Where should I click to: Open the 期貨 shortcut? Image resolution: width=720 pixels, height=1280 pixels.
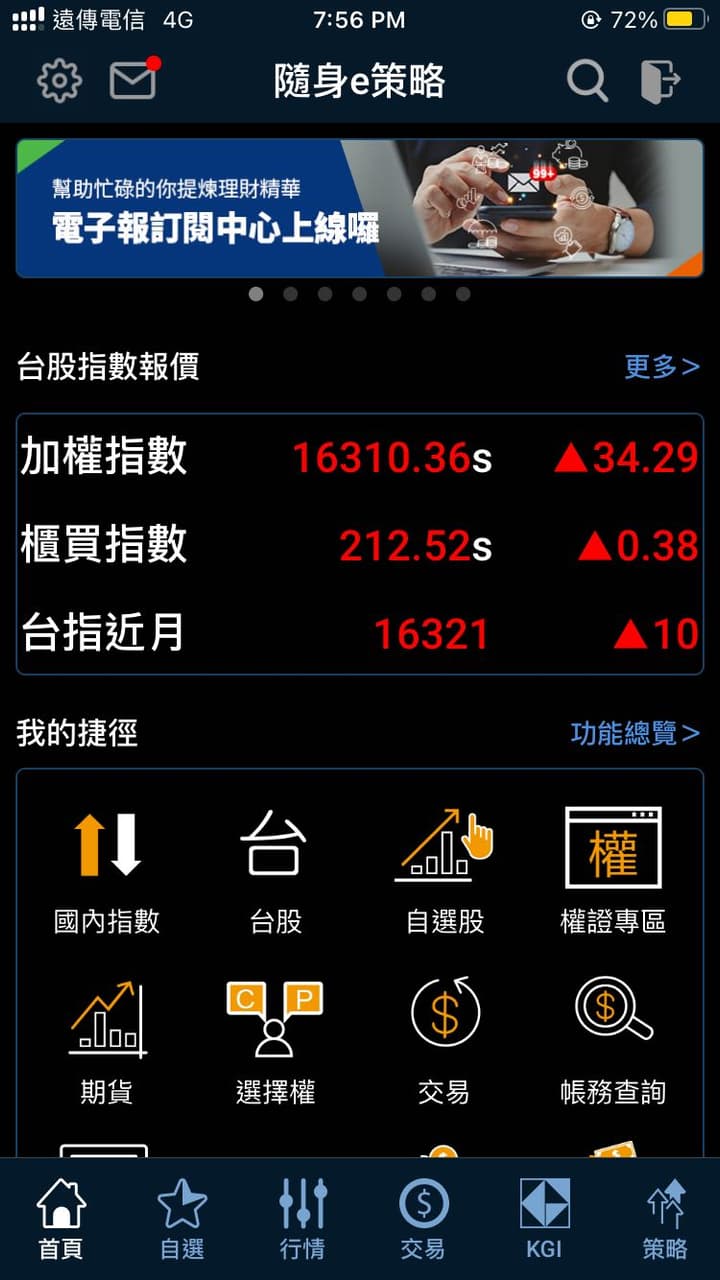coord(107,1042)
